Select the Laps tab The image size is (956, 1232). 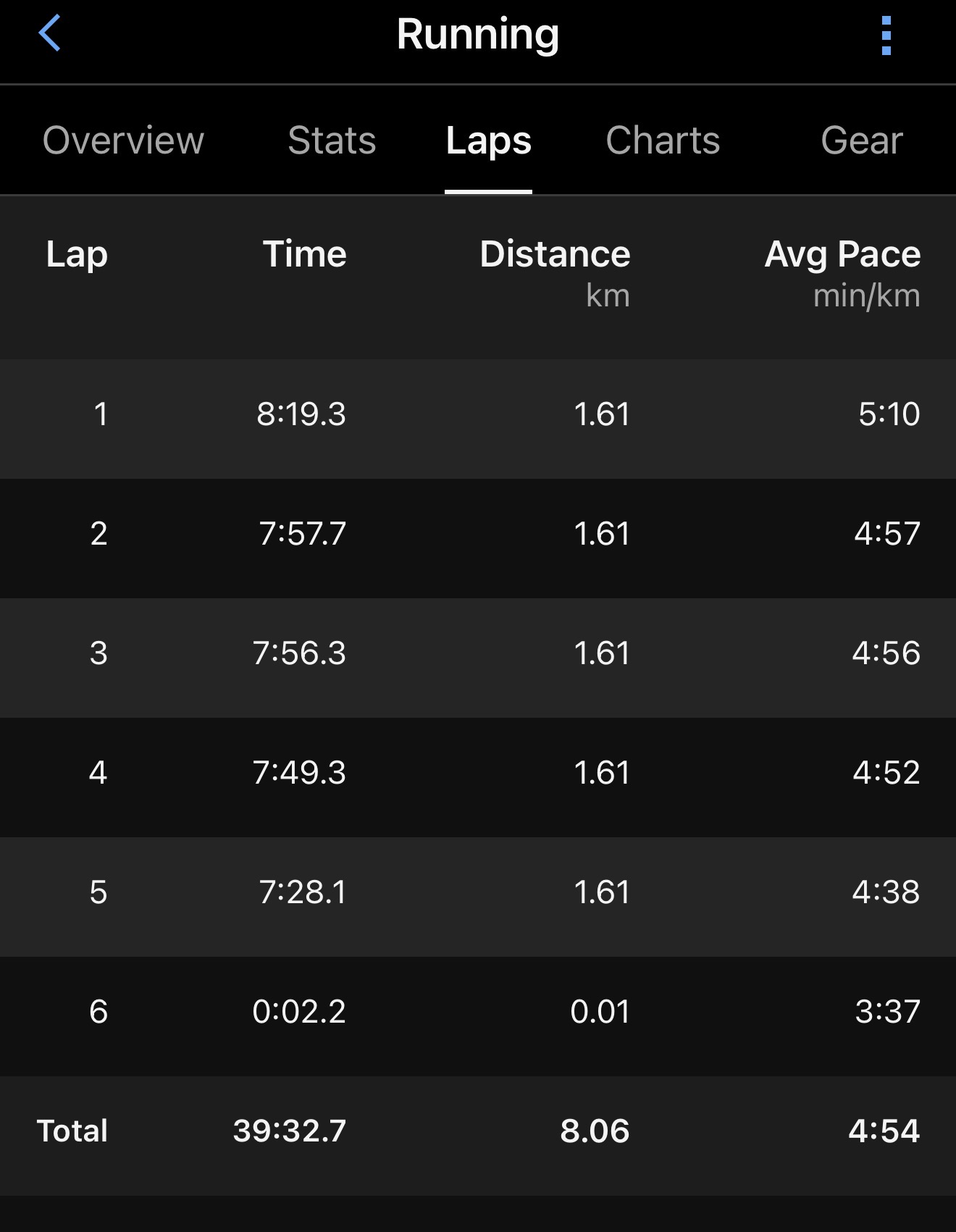click(x=488, y=141)
